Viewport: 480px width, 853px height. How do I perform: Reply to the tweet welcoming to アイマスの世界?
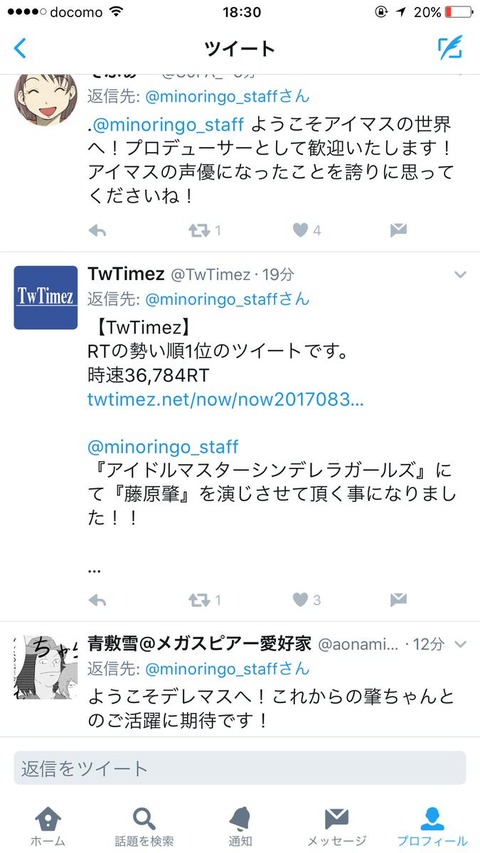coord(97,231)
